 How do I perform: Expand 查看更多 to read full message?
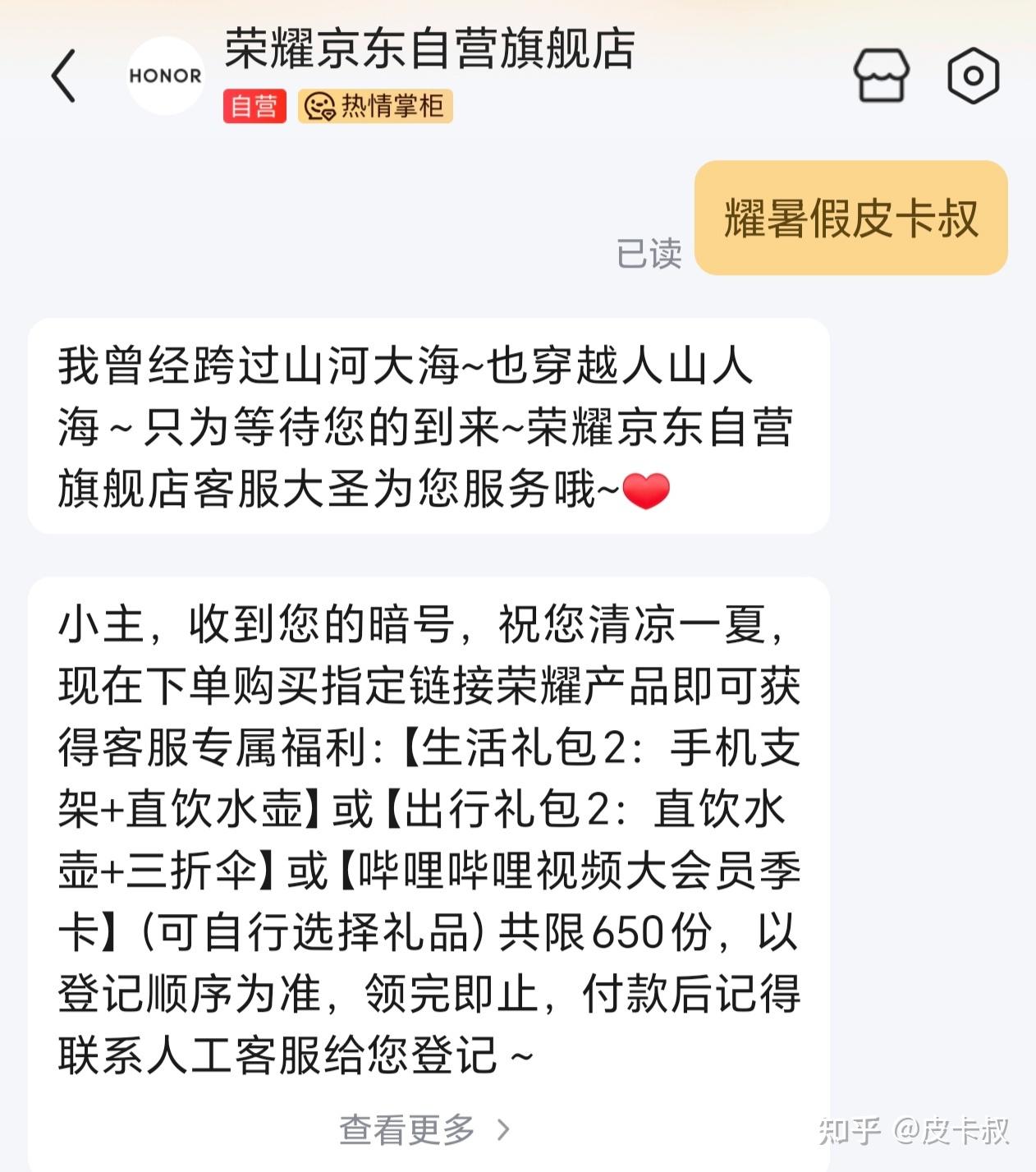[x=424, y=1130]
